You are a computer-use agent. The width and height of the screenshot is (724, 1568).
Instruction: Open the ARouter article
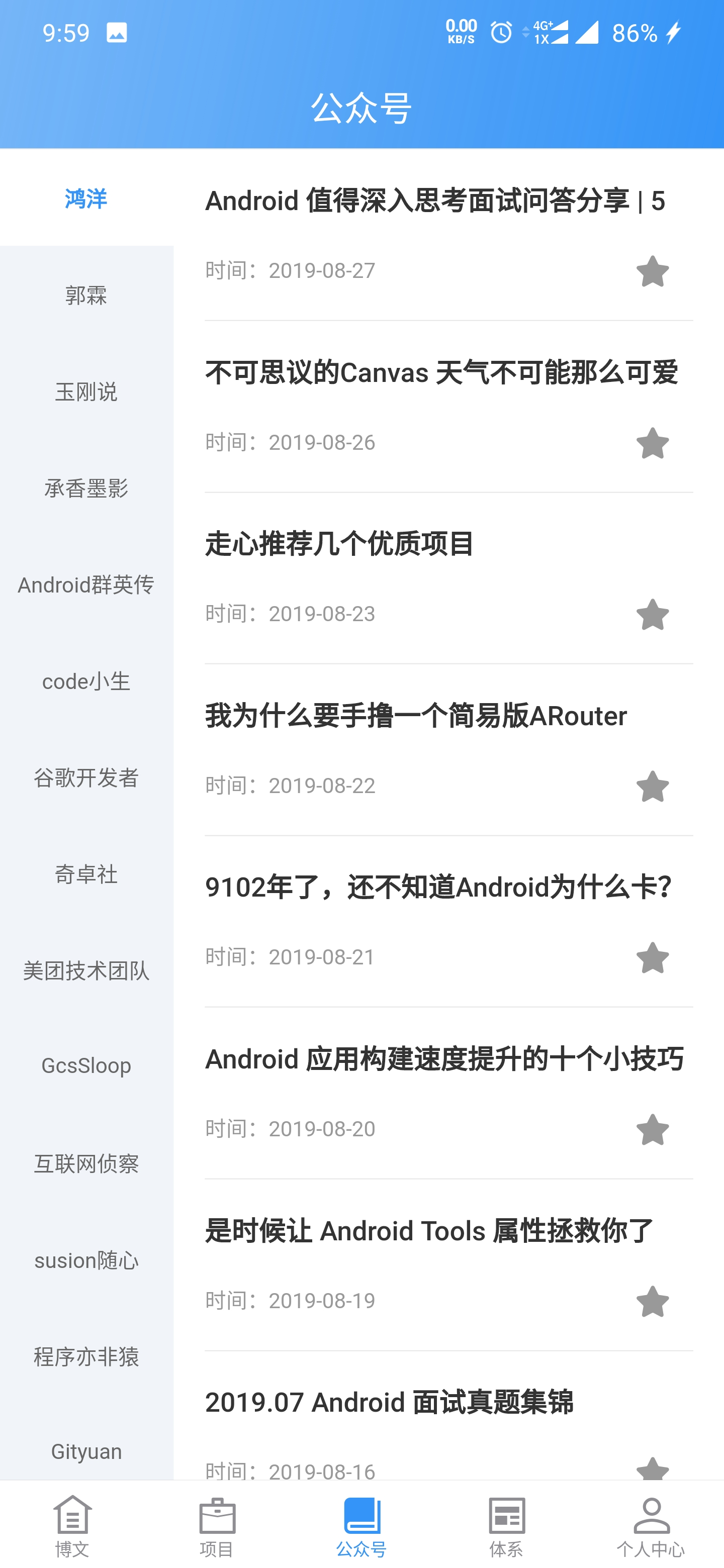tap(416, 715)
